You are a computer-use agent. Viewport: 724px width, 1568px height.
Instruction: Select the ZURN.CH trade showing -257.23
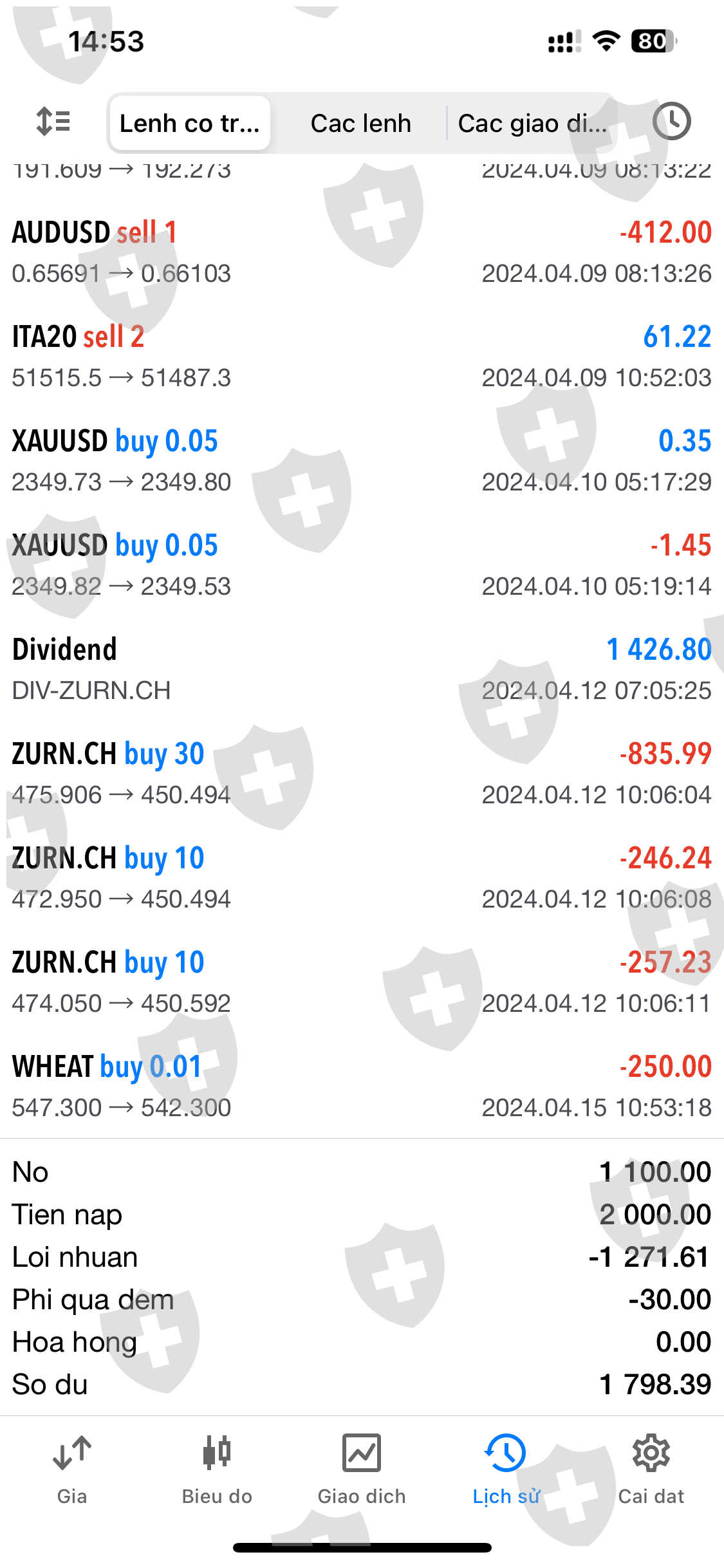click(x=362, y=982)
